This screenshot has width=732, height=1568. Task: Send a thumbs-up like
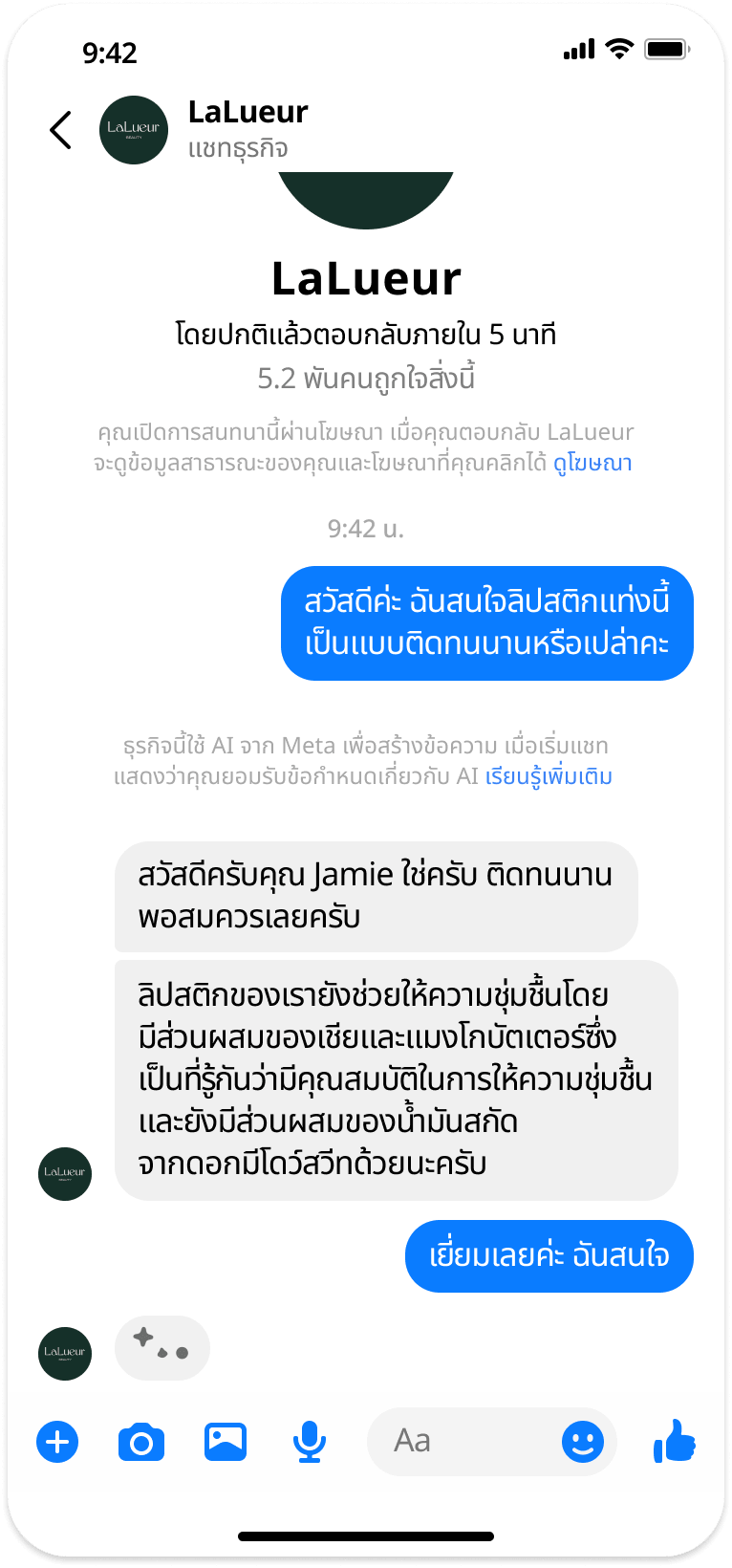(x=675, y=1441)
